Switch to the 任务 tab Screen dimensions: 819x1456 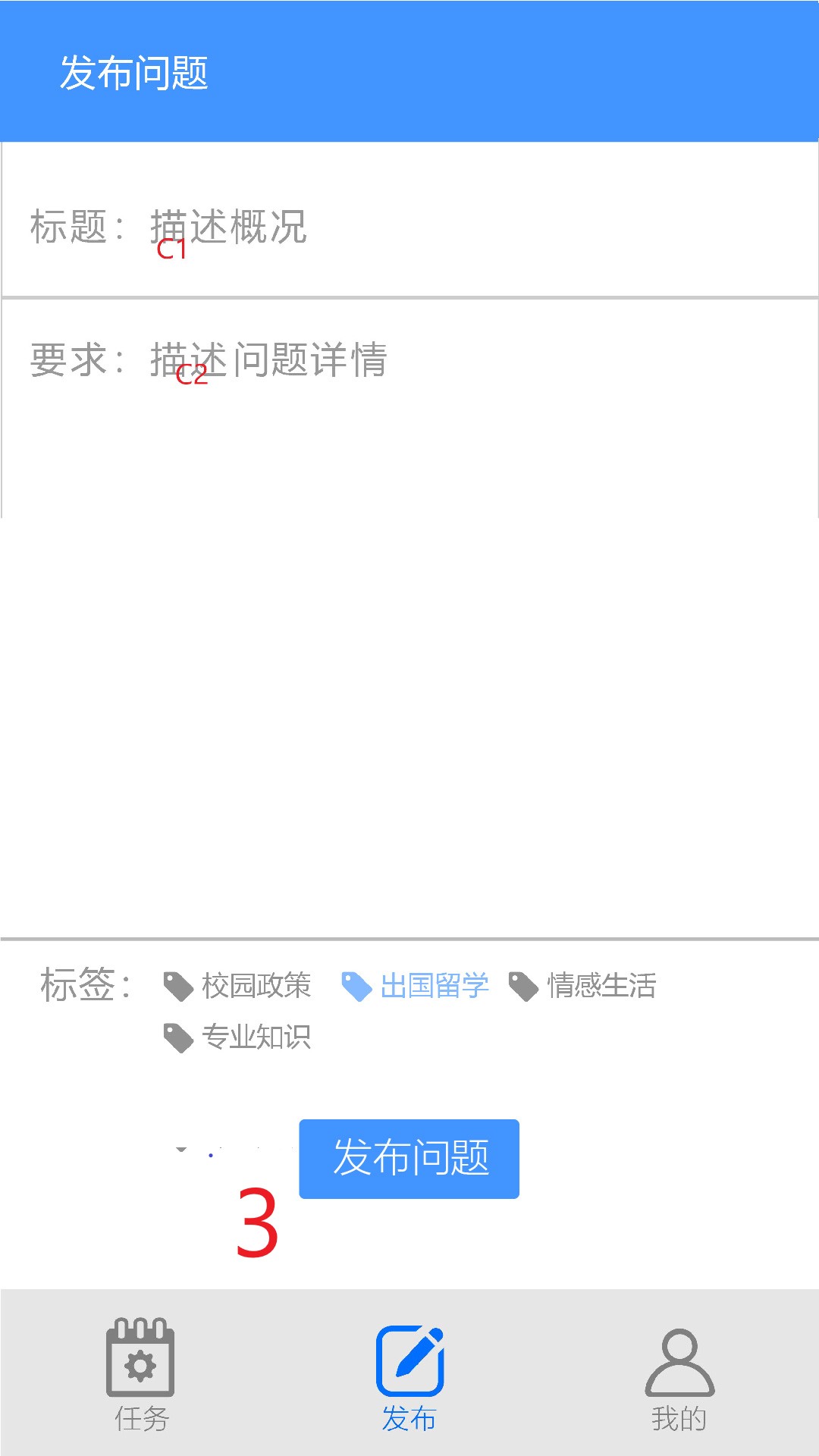tap(141, 1374)
